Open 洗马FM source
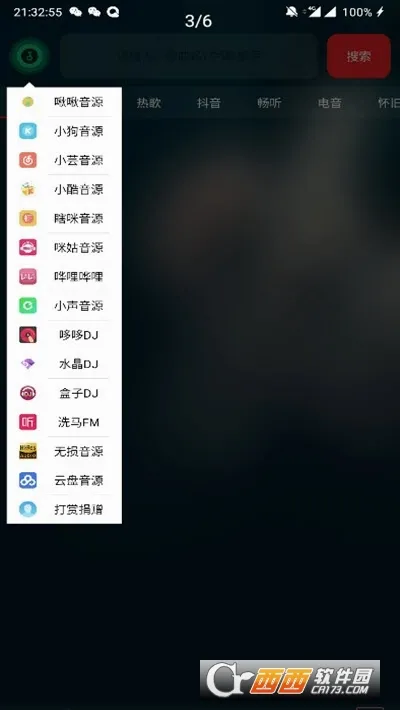 [x=64, y=422]
